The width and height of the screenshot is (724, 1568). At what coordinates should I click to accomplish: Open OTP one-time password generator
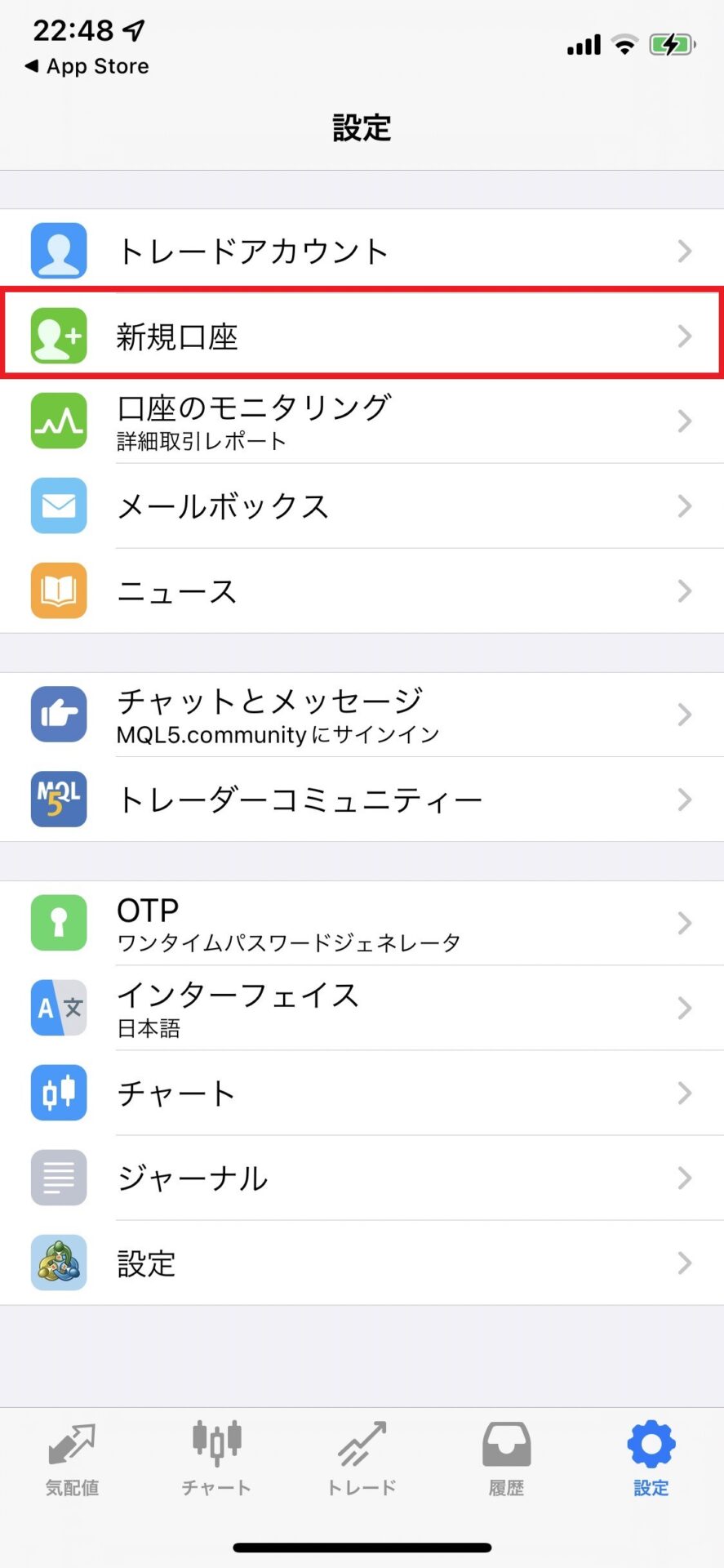point(362,923)
